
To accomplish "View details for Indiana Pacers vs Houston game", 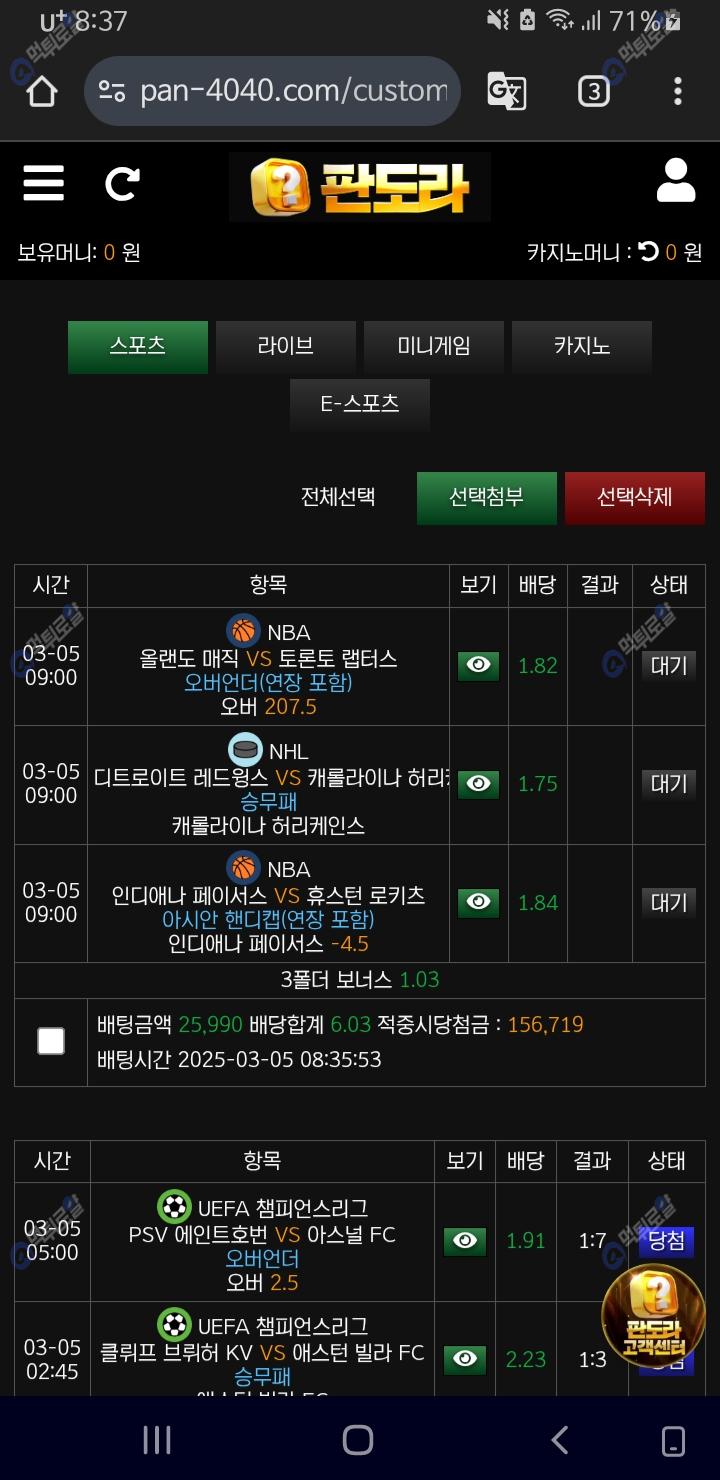I will (x=478, y=903).
